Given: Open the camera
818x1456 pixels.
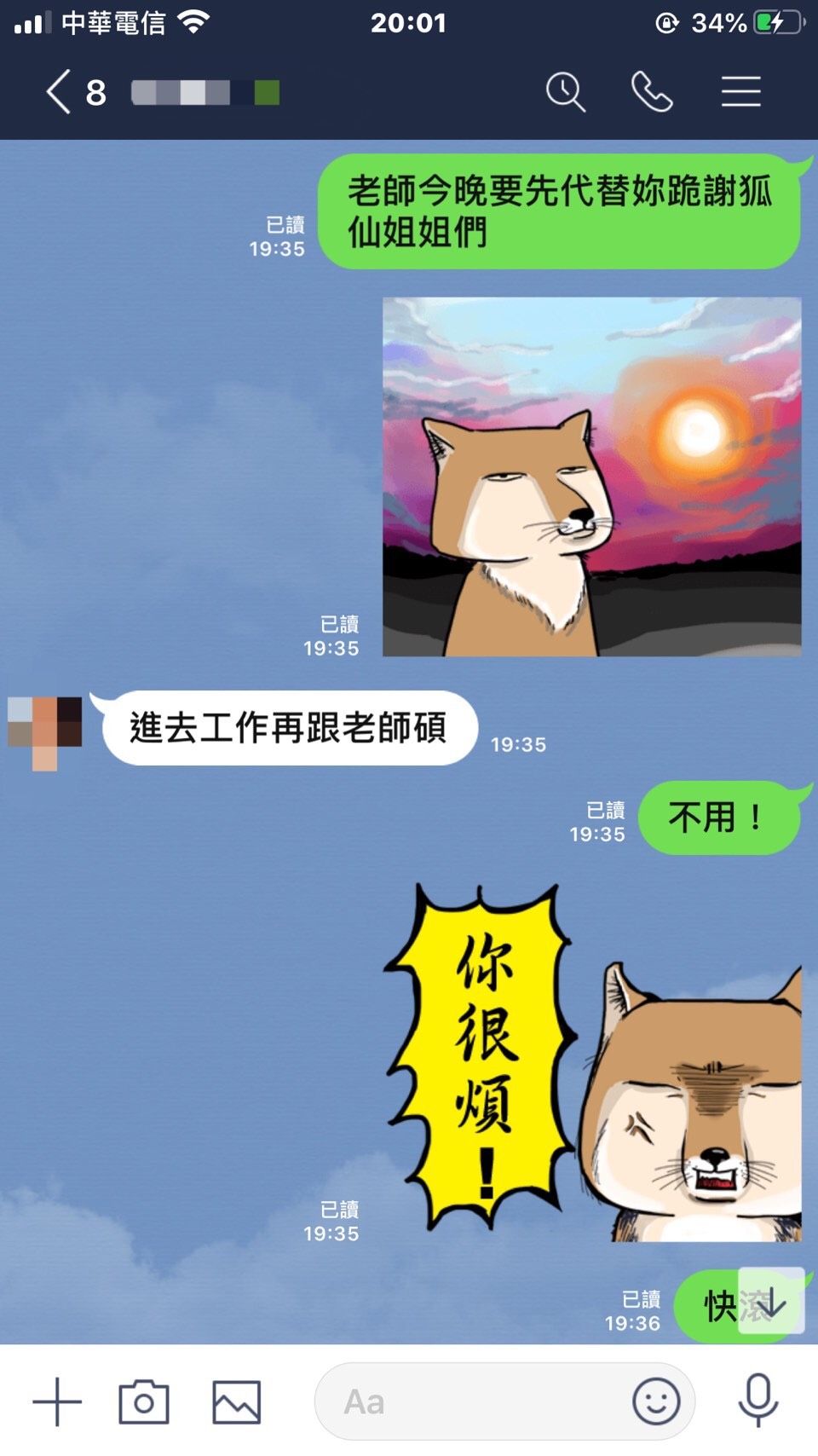Looking at the screenshot, I should (143, 1401).
